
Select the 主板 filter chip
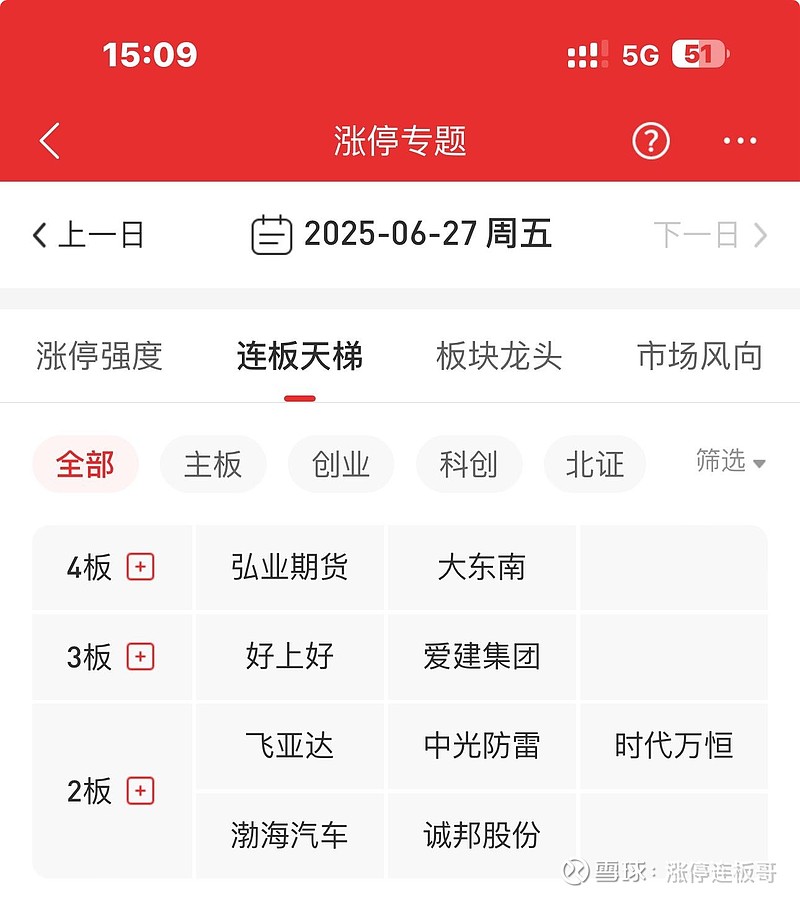(x=212, y=463)
